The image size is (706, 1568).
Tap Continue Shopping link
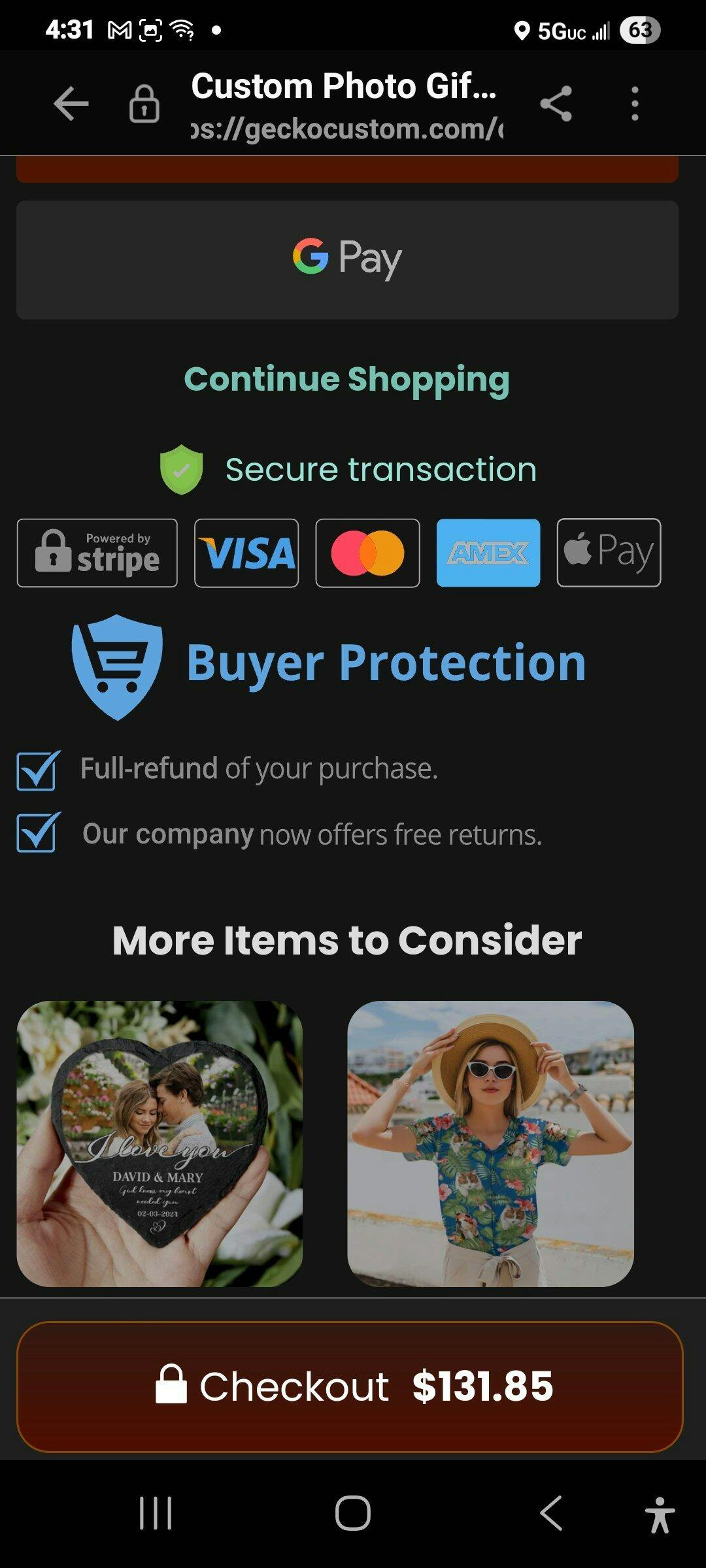(346, 379)
